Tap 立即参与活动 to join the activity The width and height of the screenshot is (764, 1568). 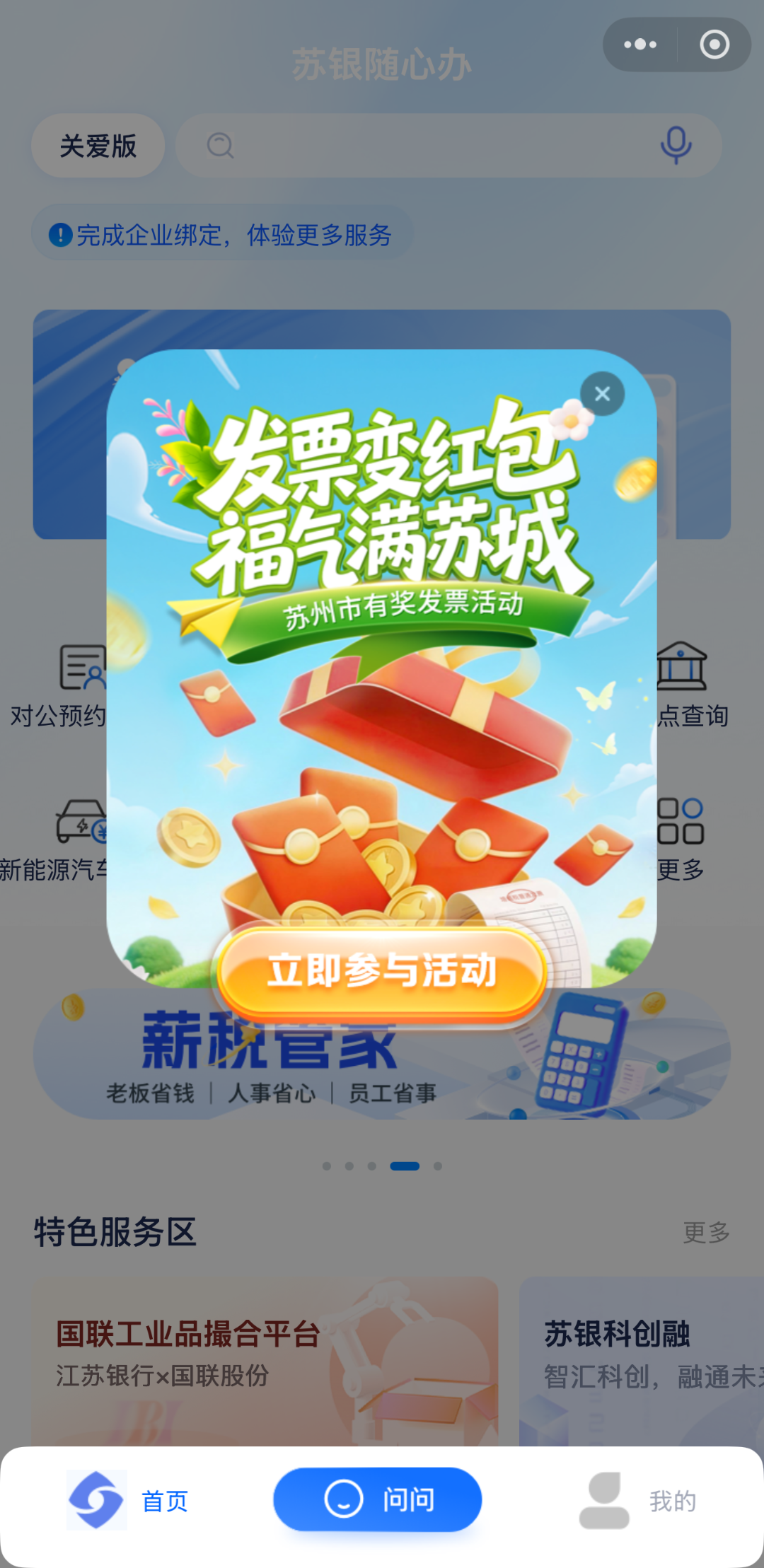[x=382, y=970]
